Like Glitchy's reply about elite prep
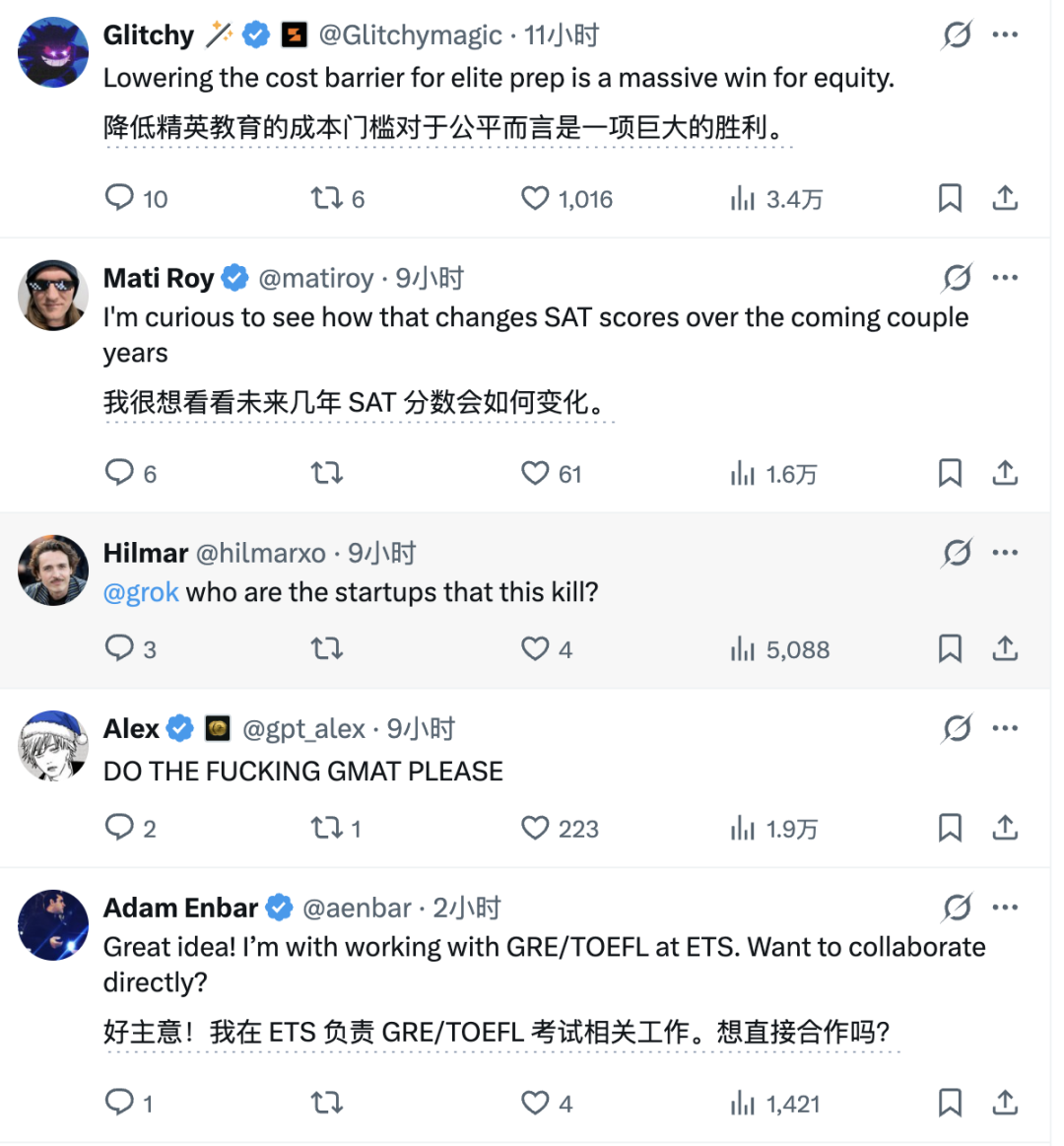This screenshot has width=1064, height=1146. pyautogui.click(x=535, y=198)
